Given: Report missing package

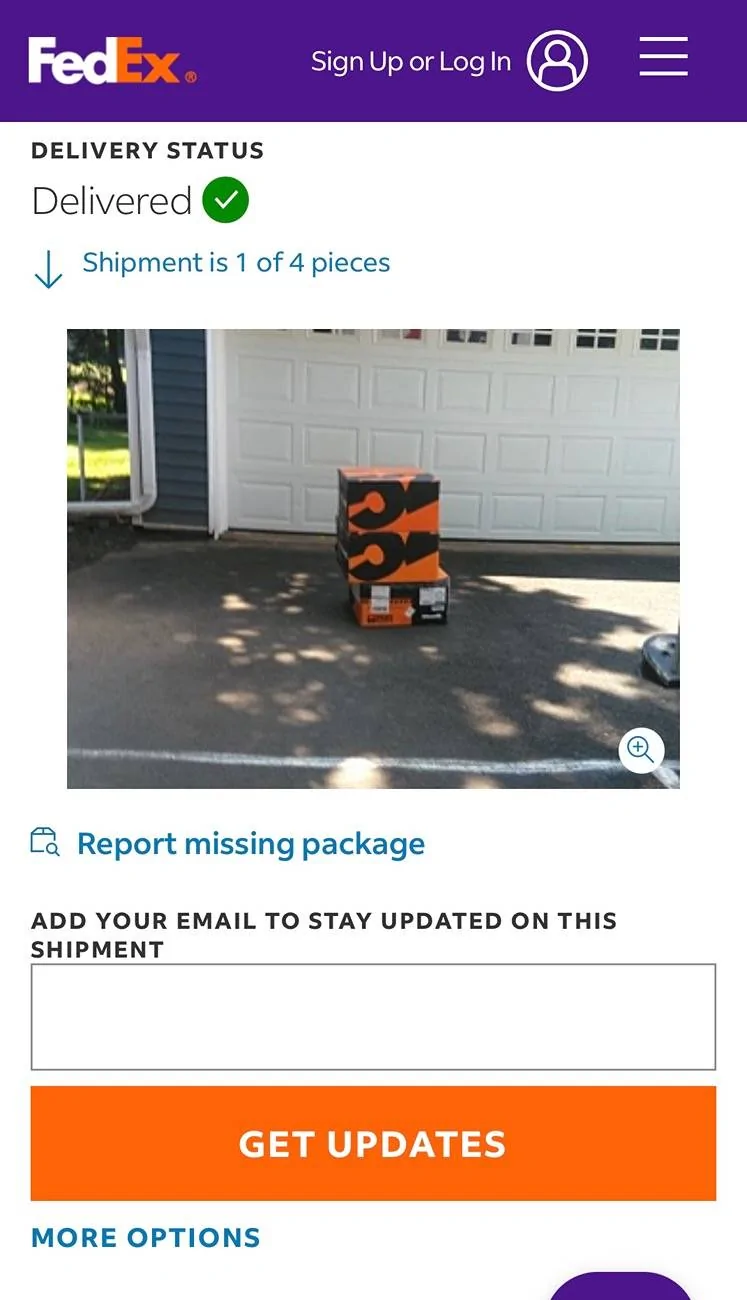Looking at the screenshot, I should (x=251, y=844).
